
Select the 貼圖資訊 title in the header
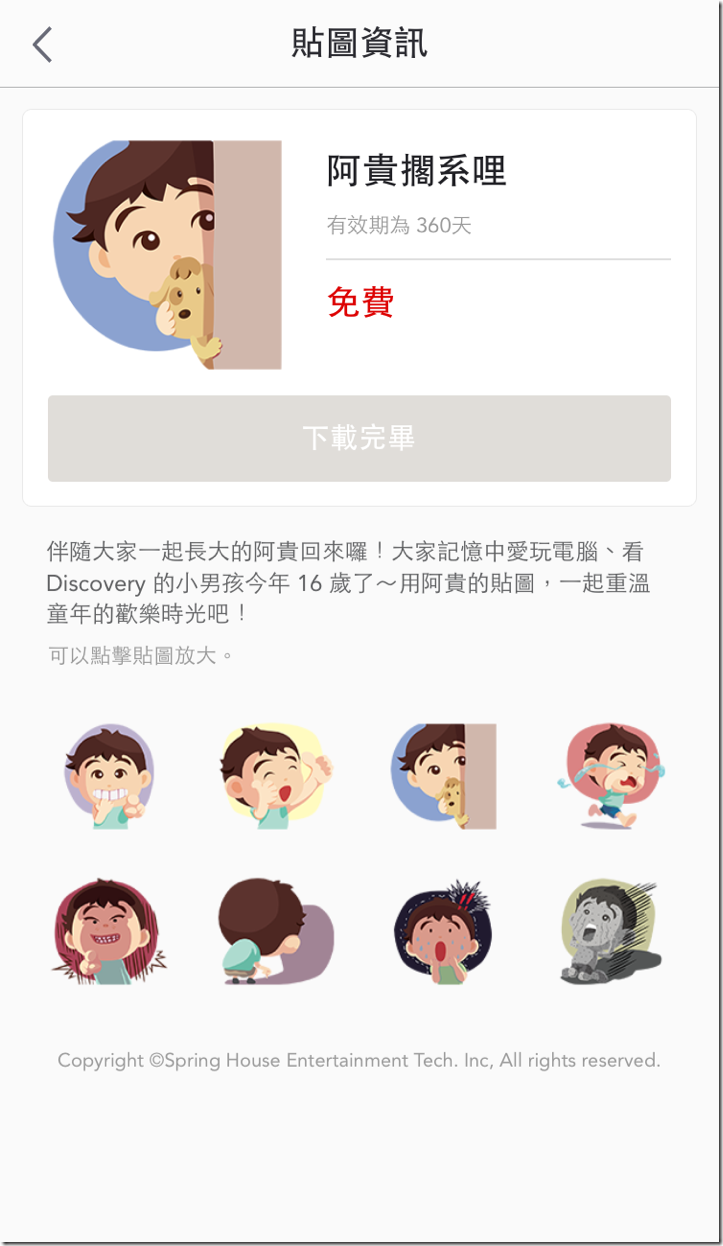click(361, 44)
